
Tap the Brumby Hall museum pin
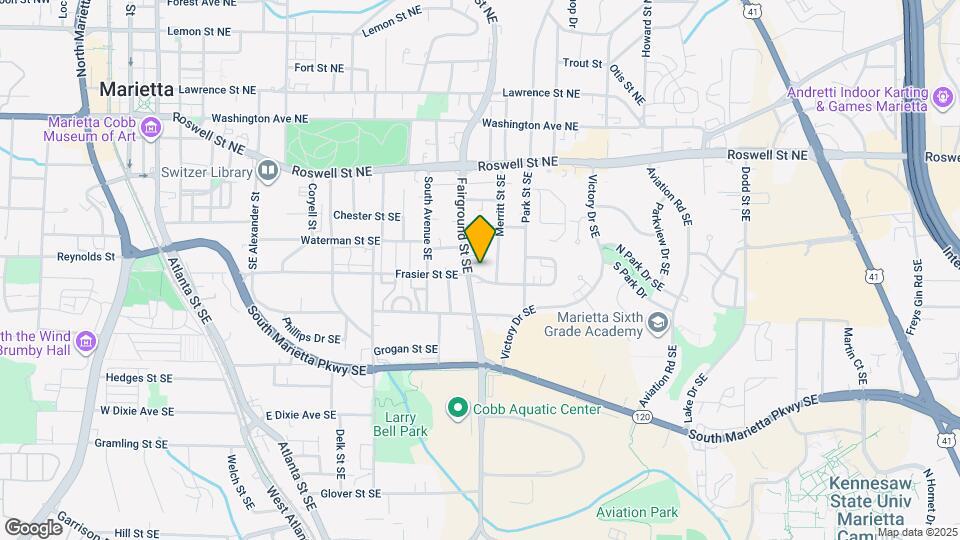click(x=86, y=342)
